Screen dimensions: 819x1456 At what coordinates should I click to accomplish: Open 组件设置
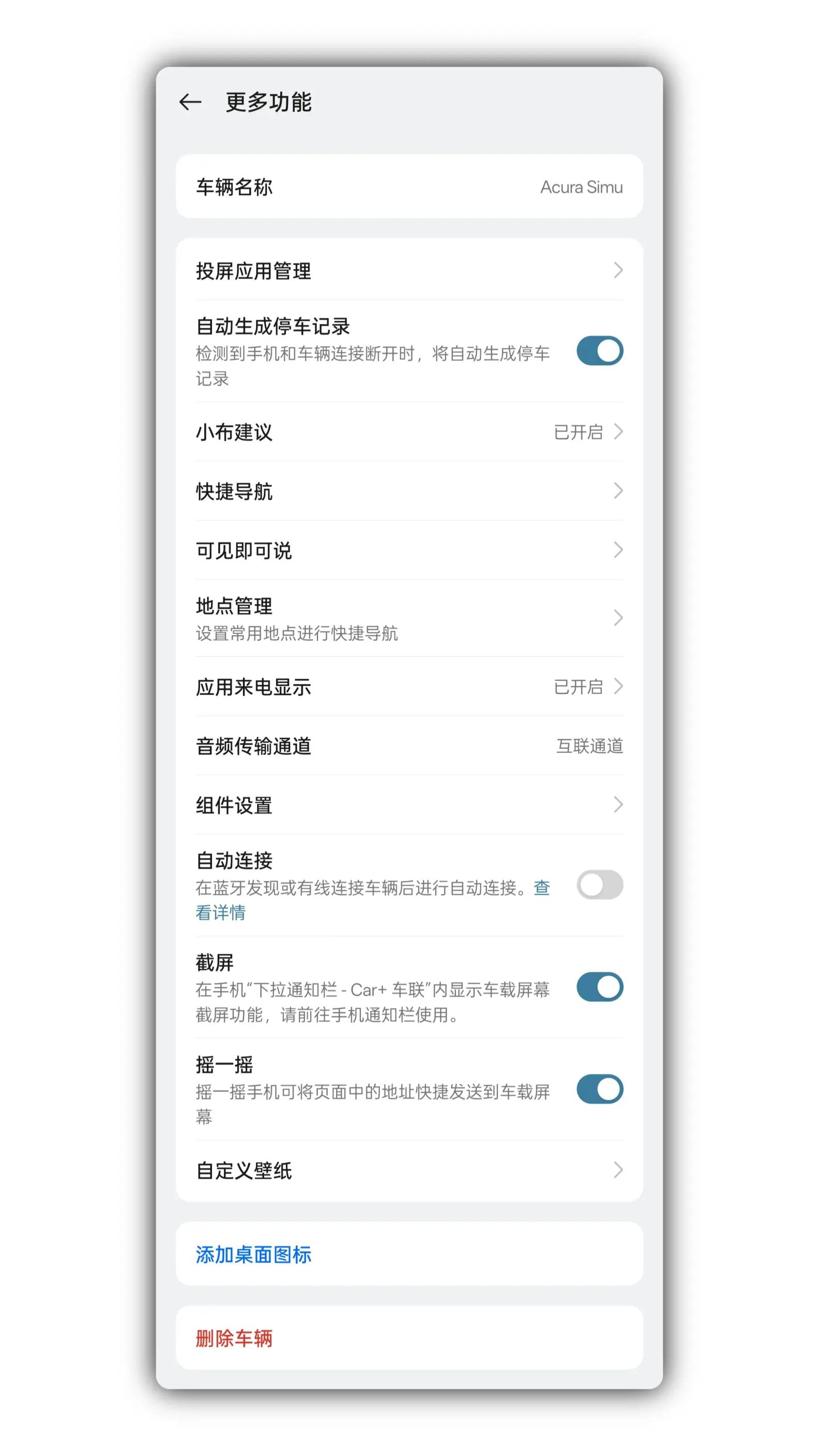(409, 805)
